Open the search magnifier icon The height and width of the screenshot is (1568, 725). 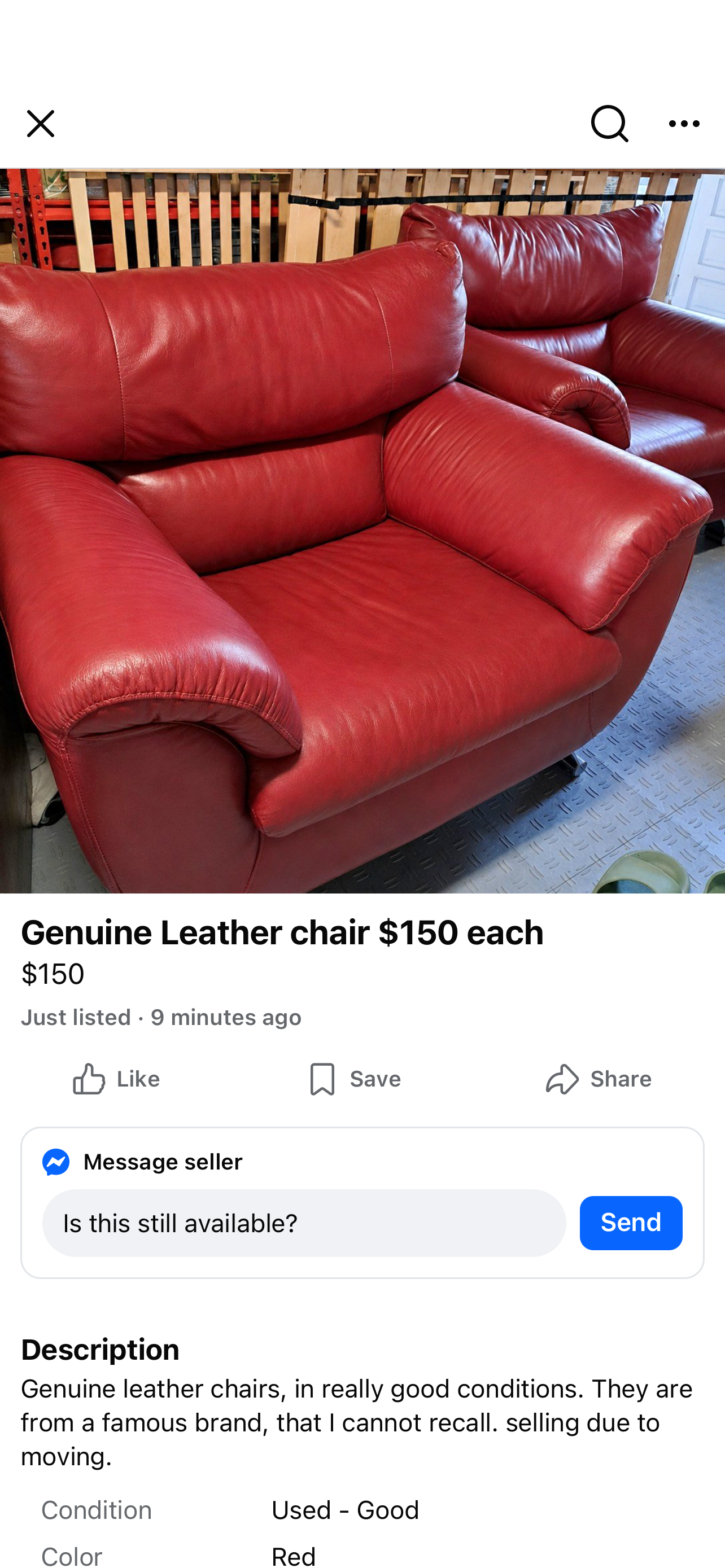(x=609, y=124)
